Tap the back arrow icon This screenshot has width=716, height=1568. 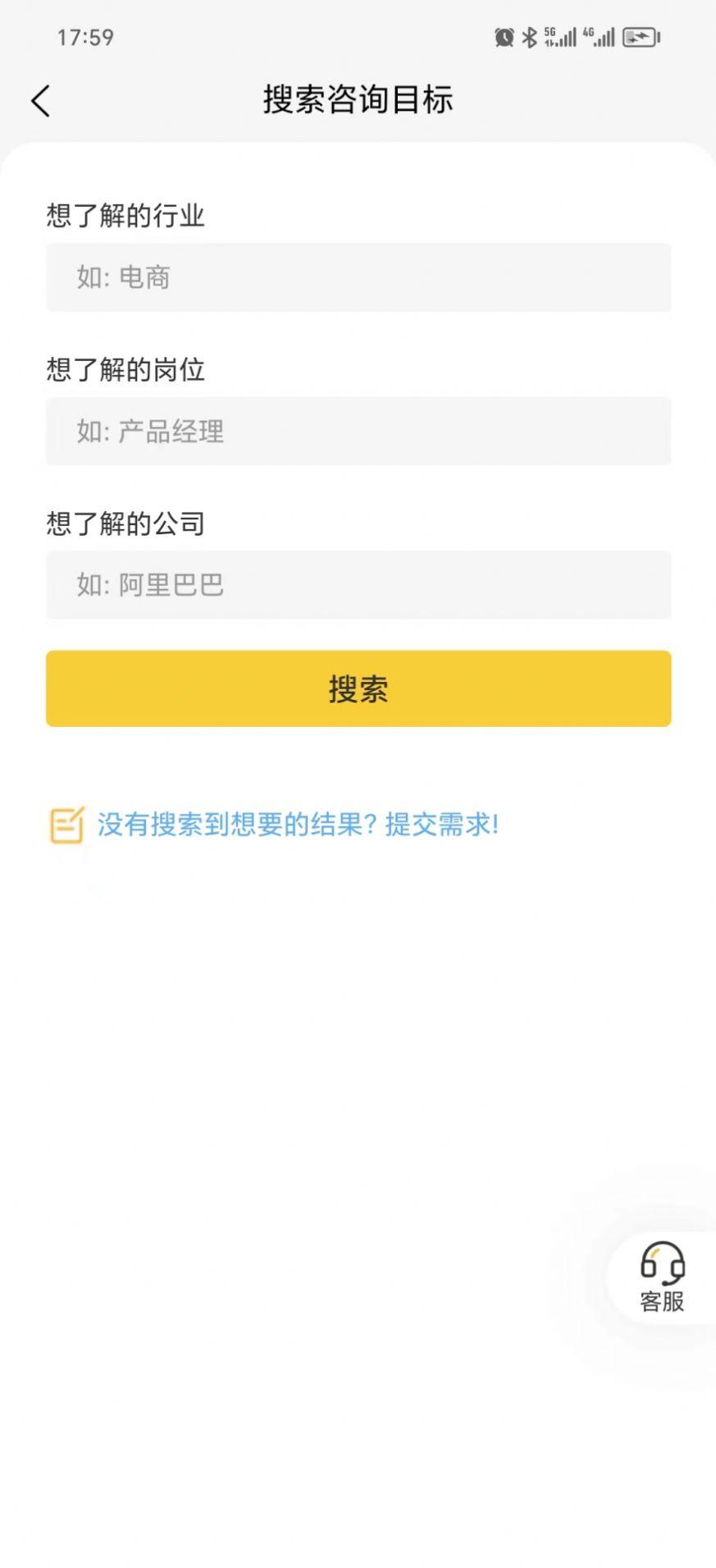41,99
